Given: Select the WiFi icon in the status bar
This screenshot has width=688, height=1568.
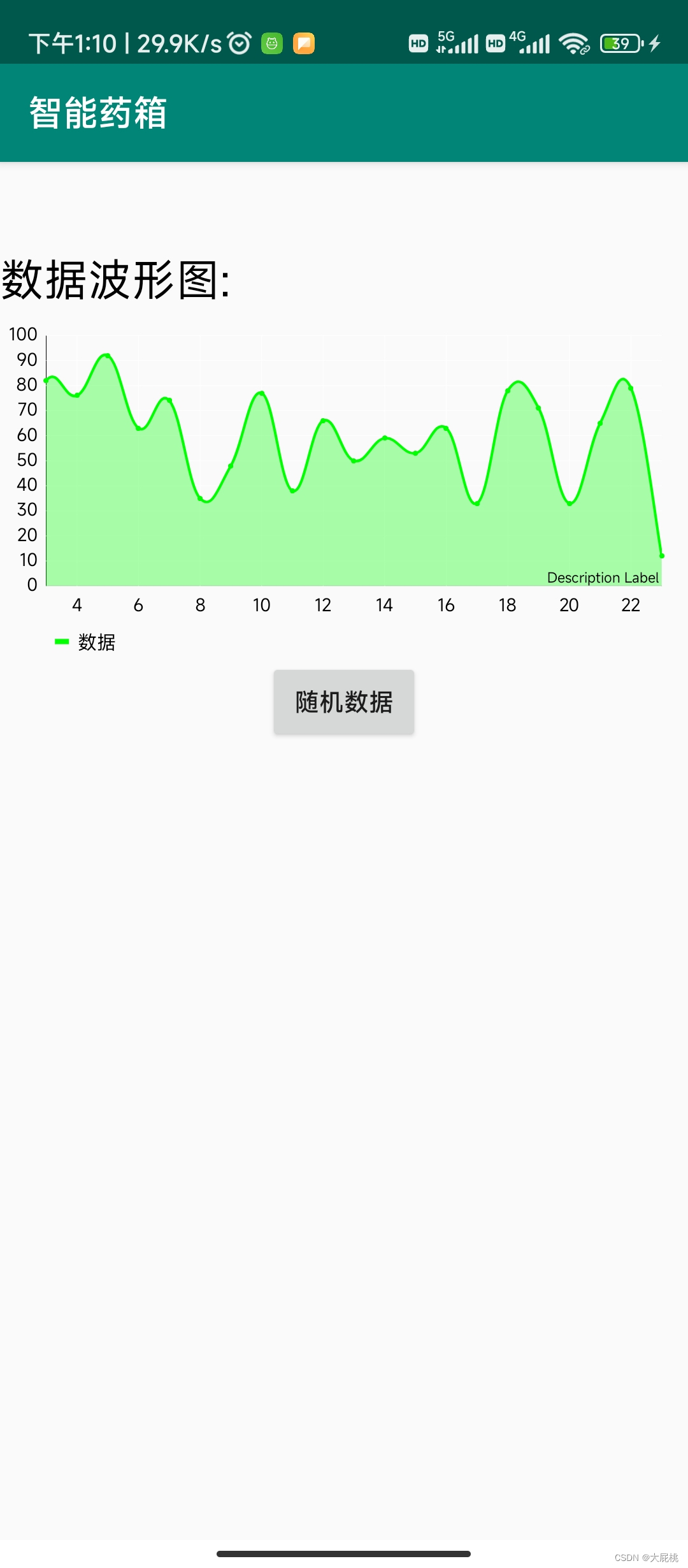Looking at the screenshot, I should click(x=572, y=43).
